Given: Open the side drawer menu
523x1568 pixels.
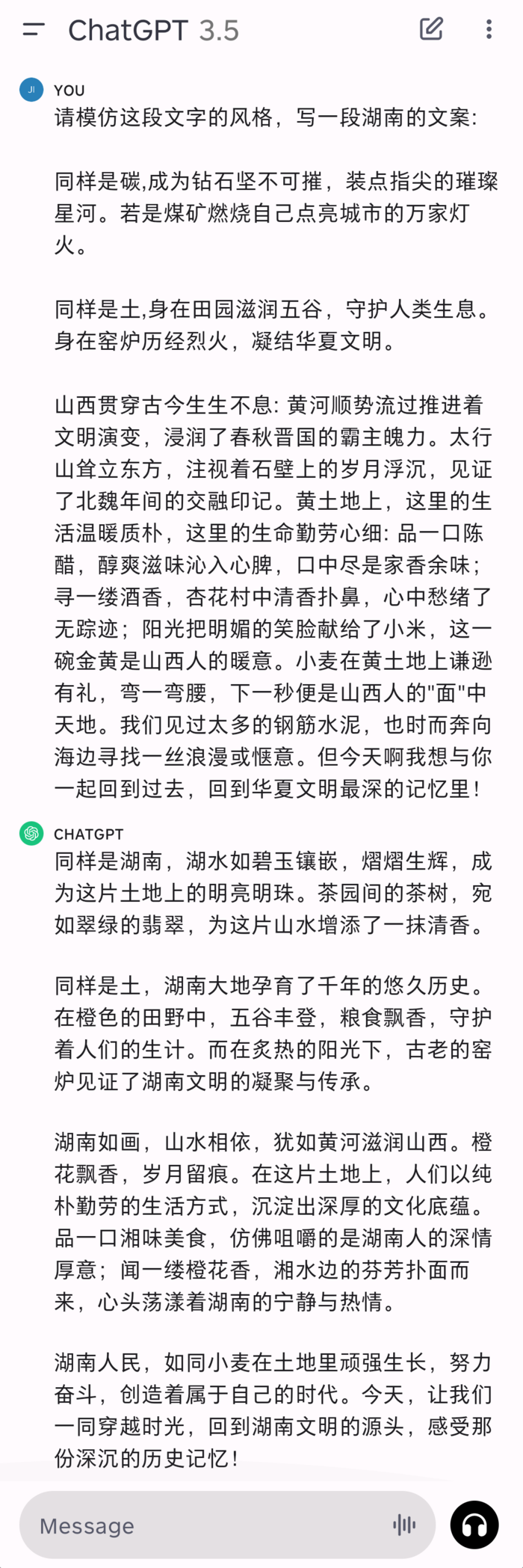Looking at the screenshot, I should [34, 30].
